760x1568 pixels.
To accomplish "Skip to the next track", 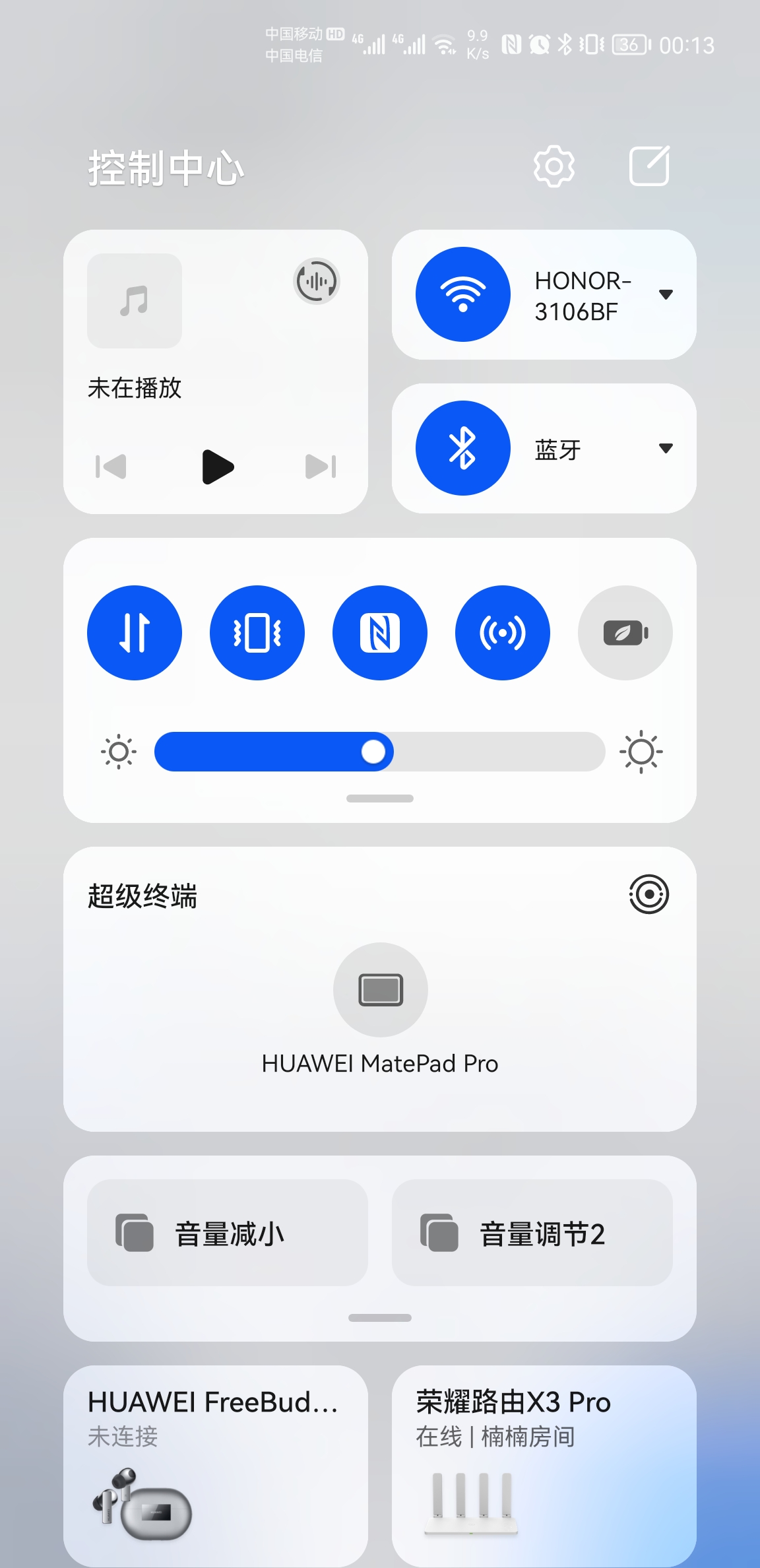I will (x=321, y=467).
